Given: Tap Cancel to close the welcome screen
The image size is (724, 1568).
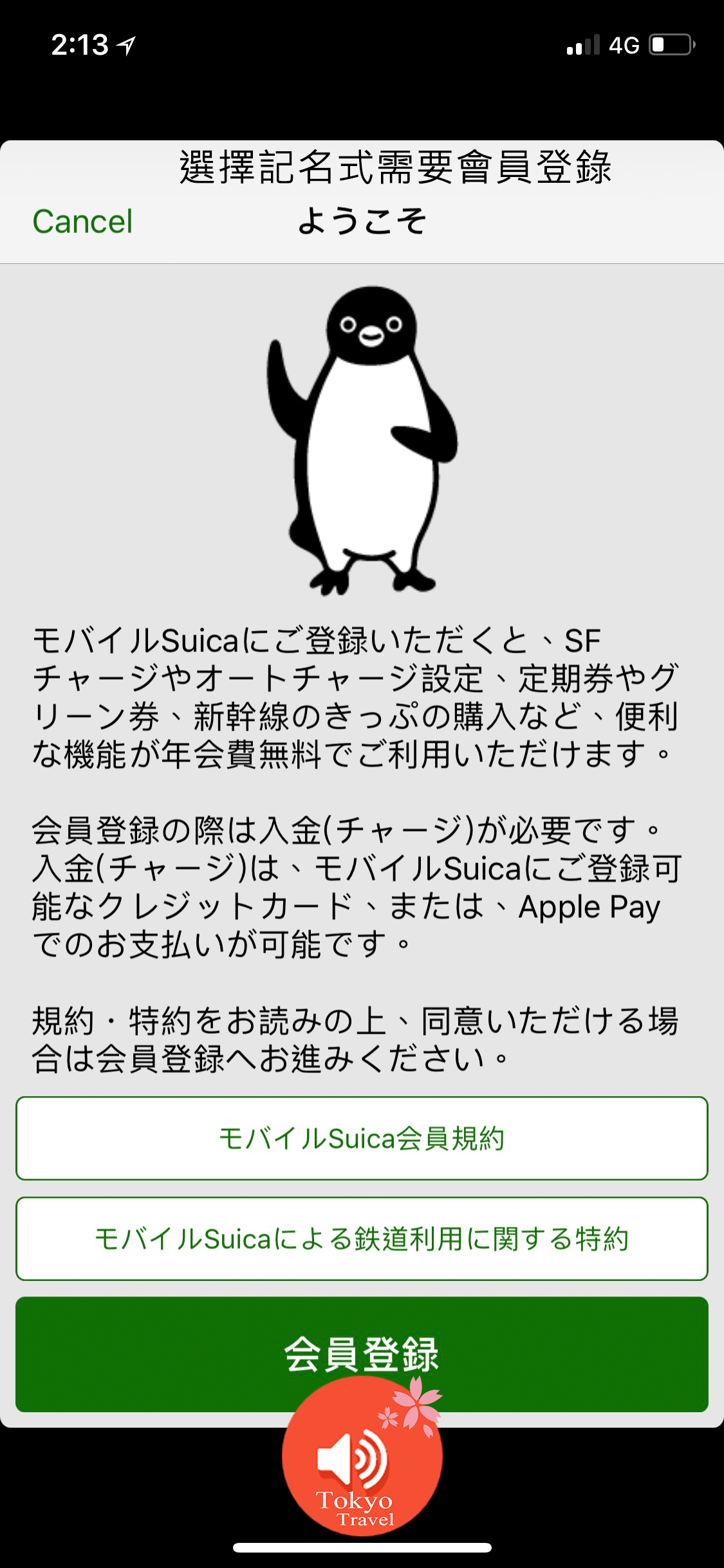Looking at the screenshot, I should 82,222.
